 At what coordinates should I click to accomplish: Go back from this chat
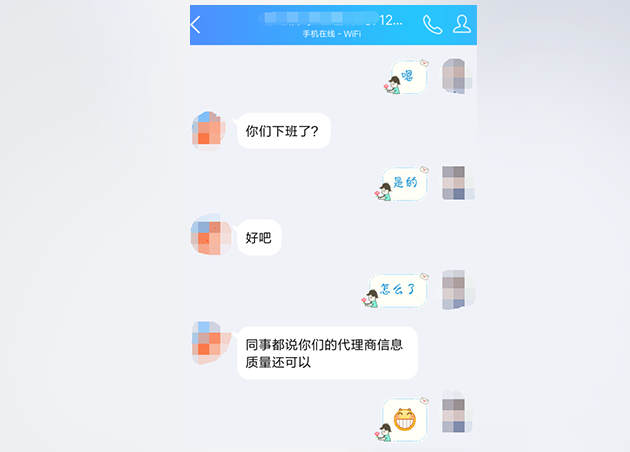click(196, 25)
